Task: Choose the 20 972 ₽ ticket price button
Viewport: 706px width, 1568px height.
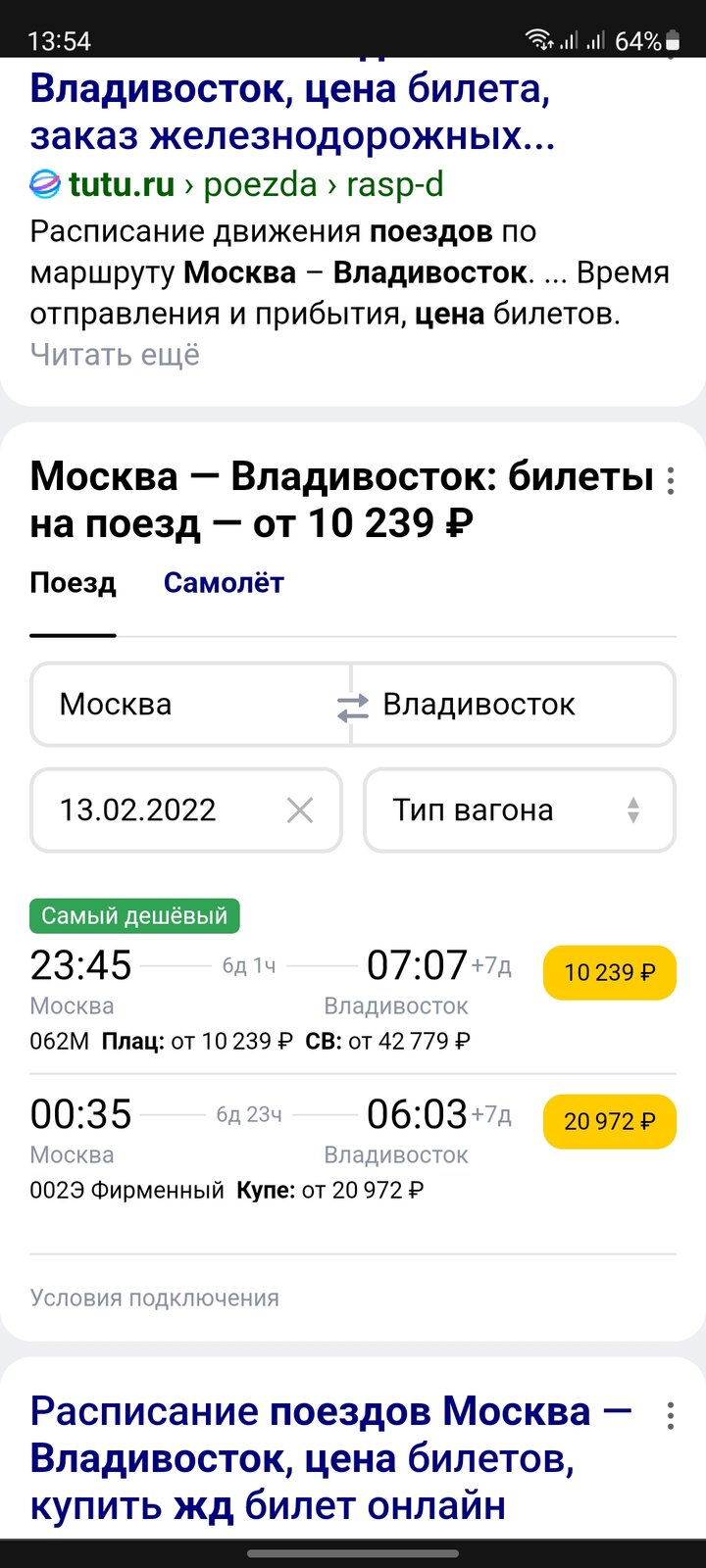Action: (x=609, y=1122)
